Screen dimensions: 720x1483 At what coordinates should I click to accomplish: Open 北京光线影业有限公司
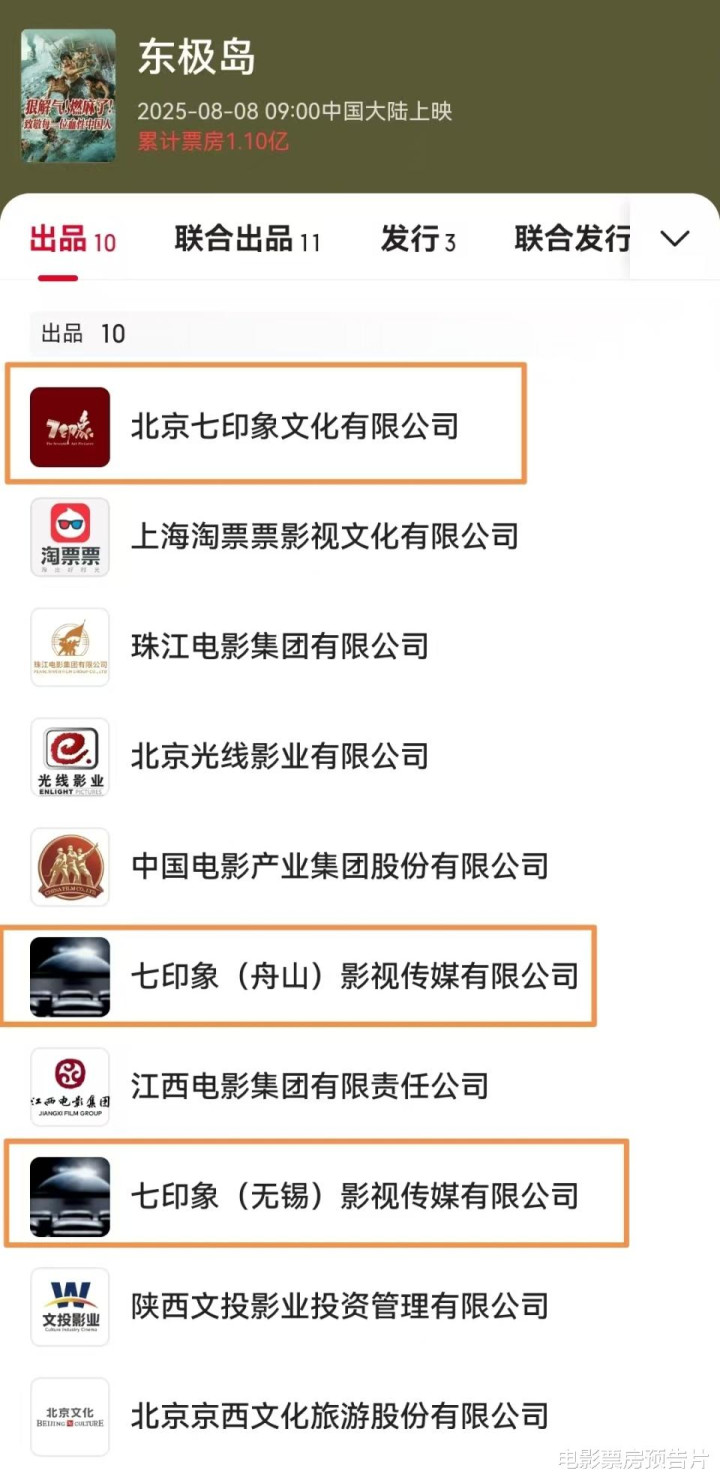279,756
